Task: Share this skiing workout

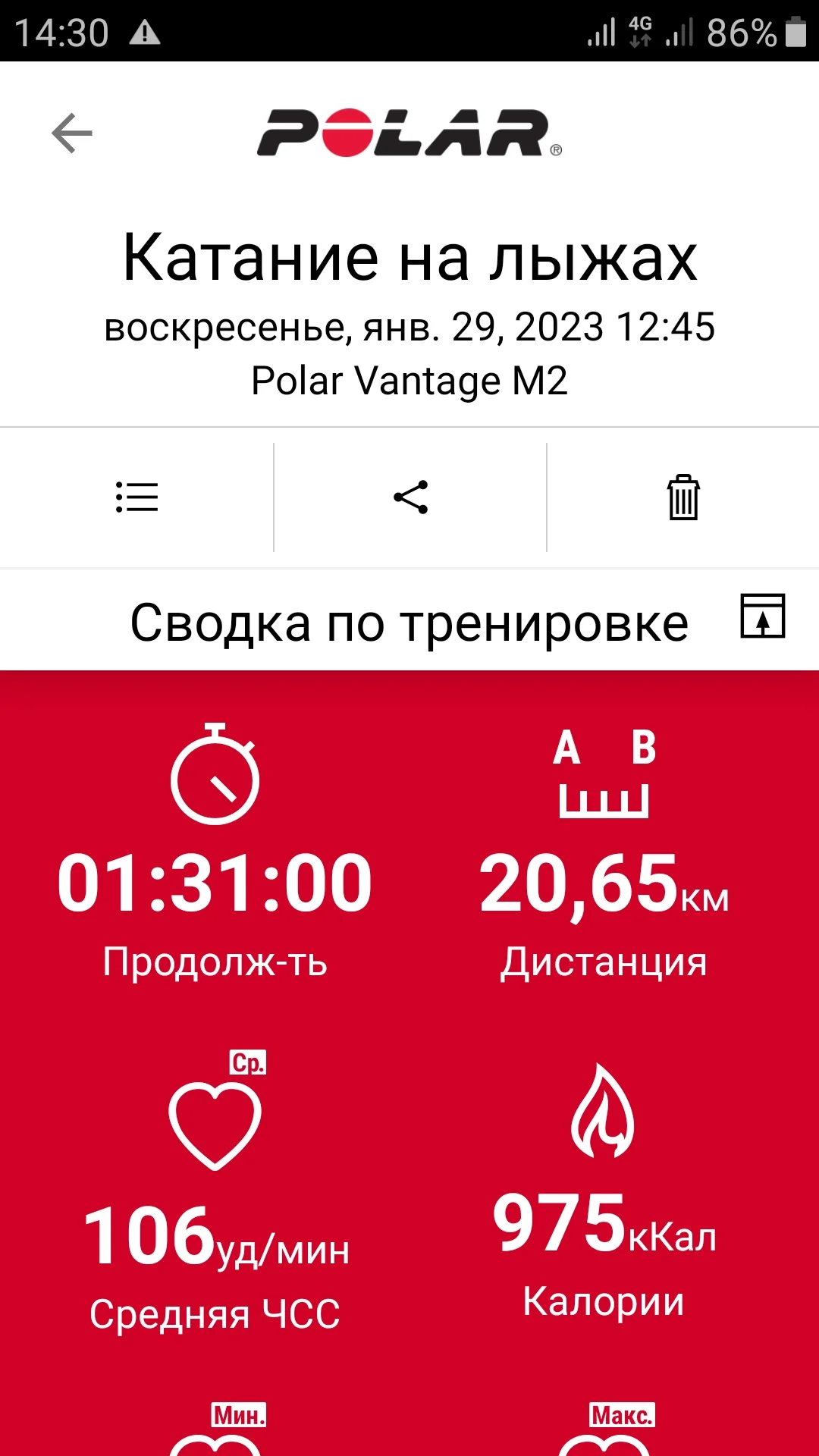Action: [410, 497]
